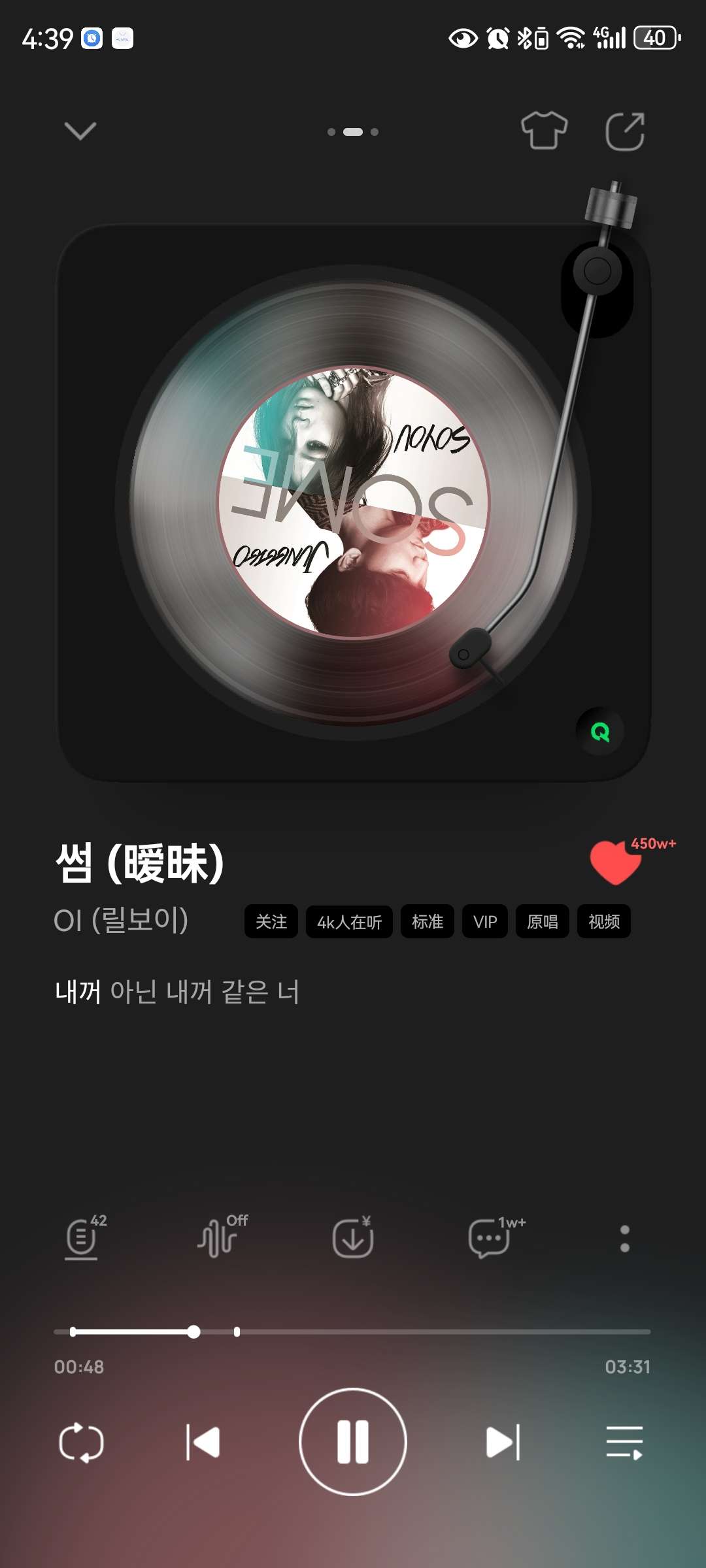Change the repeat mode
The image size is (706, 1568).
click(81, 1442)
